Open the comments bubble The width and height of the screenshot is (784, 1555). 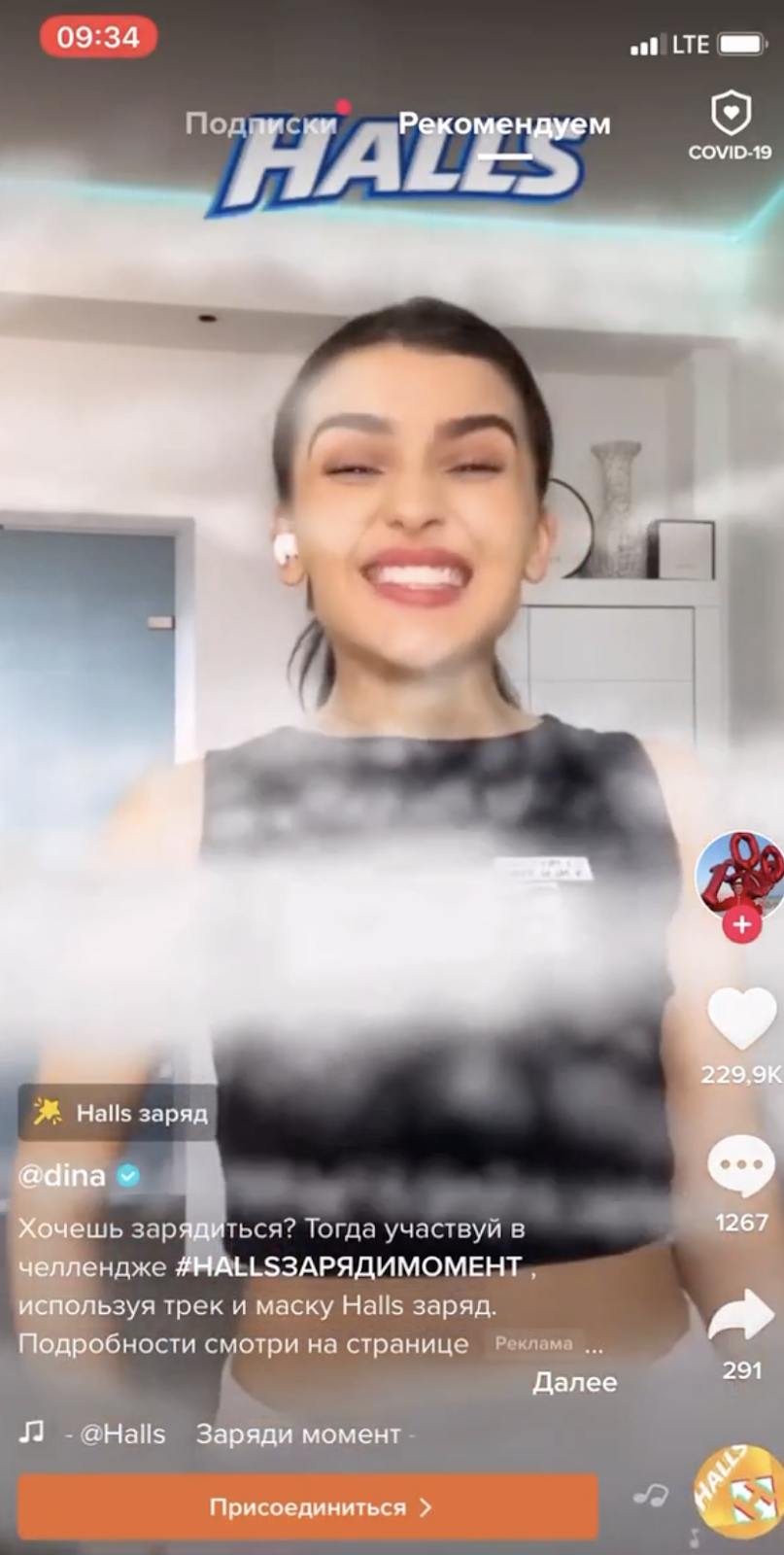[x=741, y=1165]
